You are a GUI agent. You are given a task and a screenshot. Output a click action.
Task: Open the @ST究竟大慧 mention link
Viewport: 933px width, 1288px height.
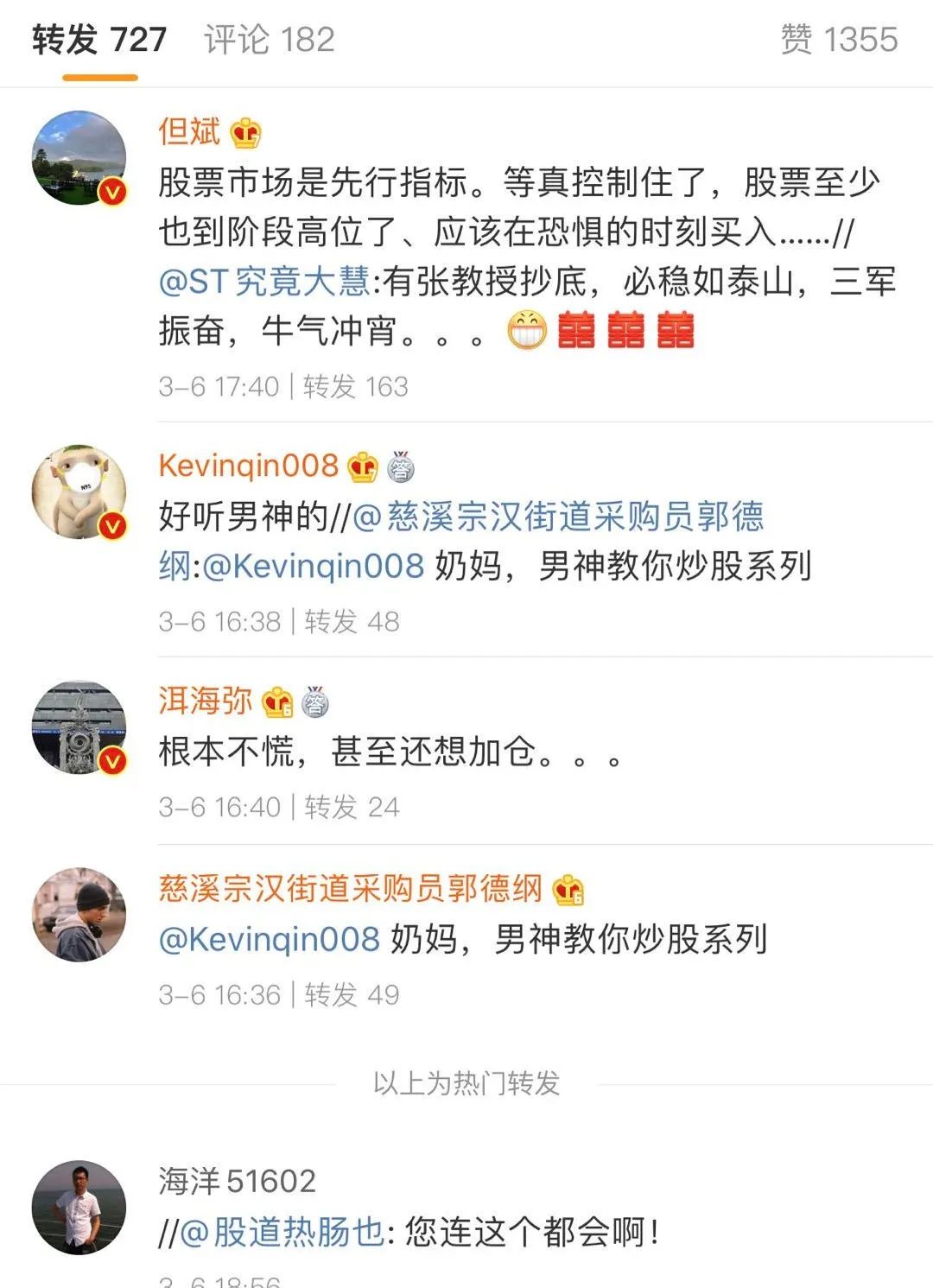[x=264, y=282]
